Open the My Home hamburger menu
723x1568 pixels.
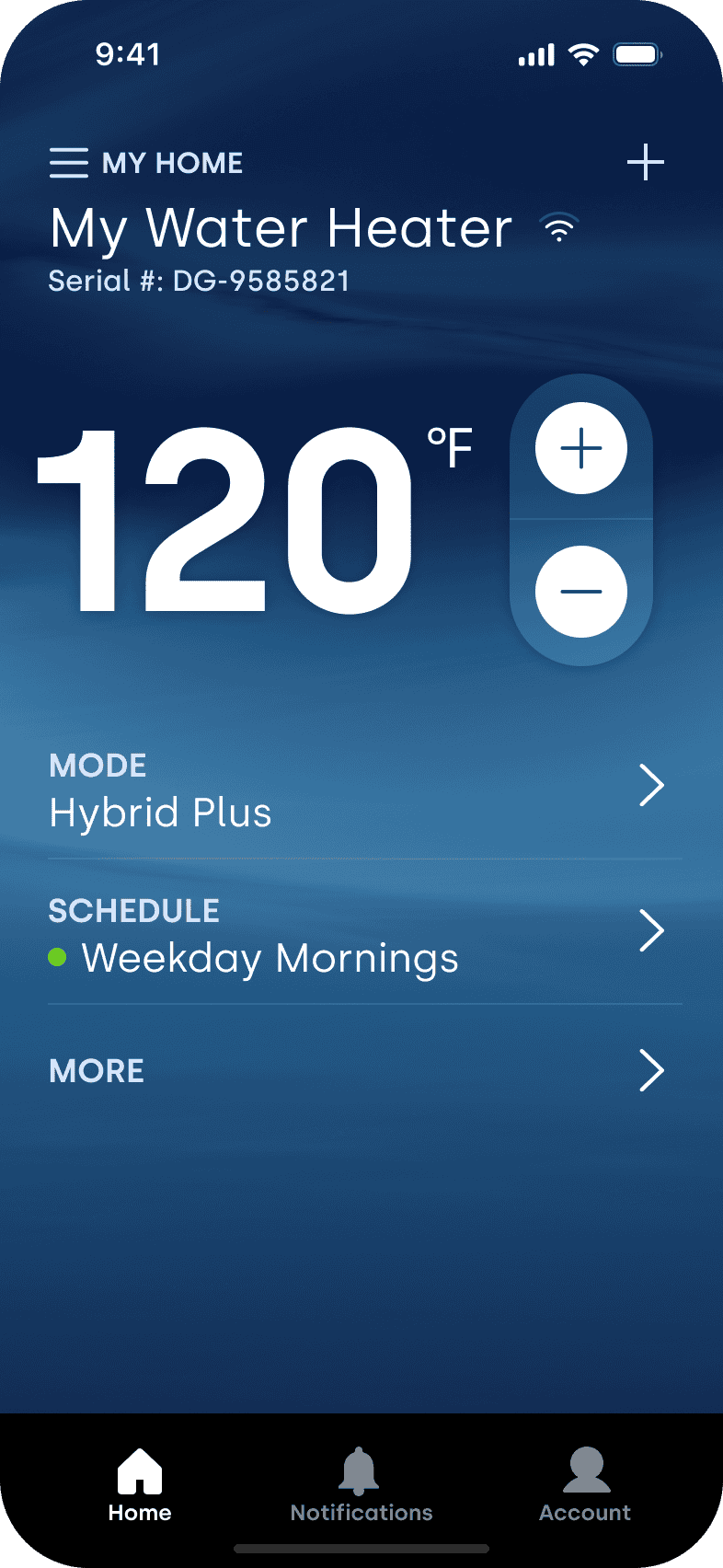click(x=69, y=163)
